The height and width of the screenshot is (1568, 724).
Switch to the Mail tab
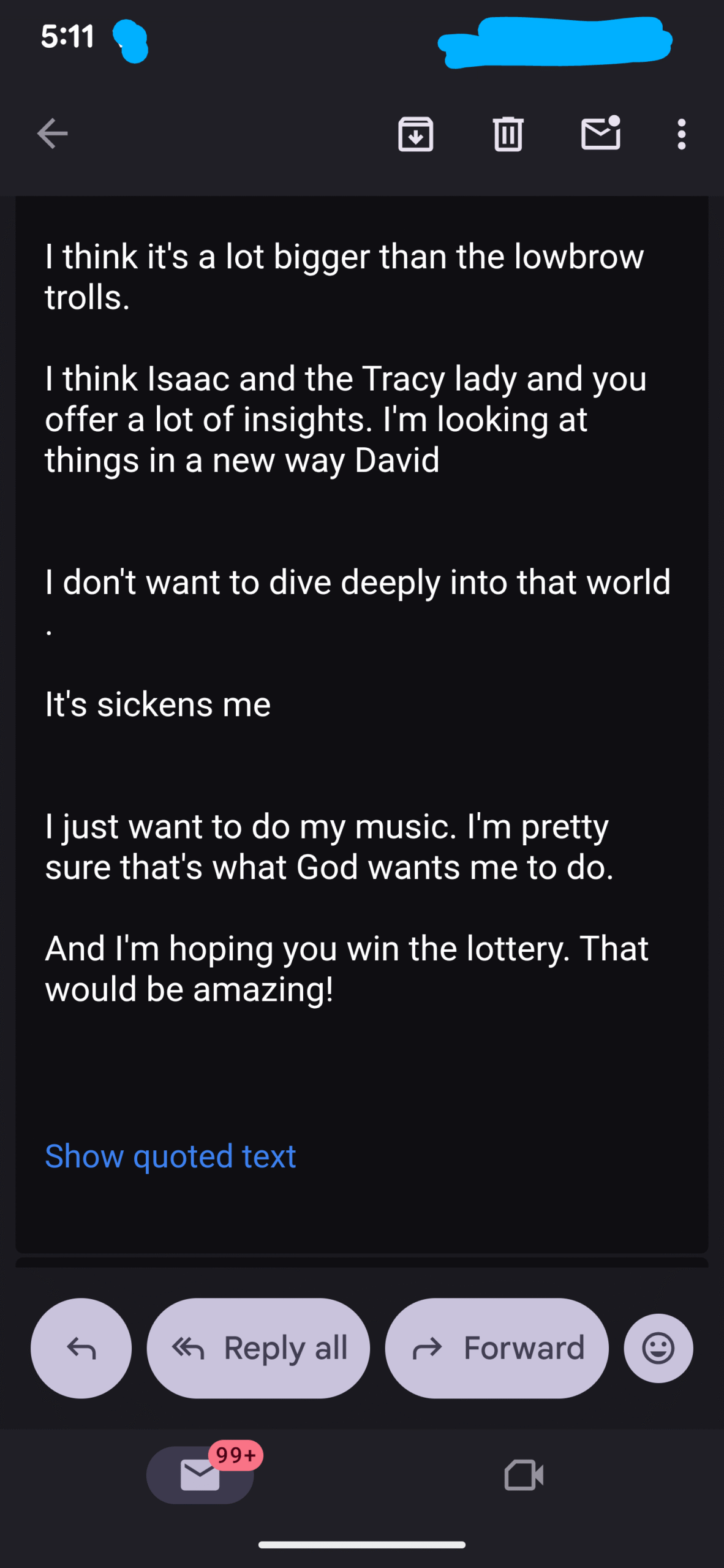tap(200, 1474)
